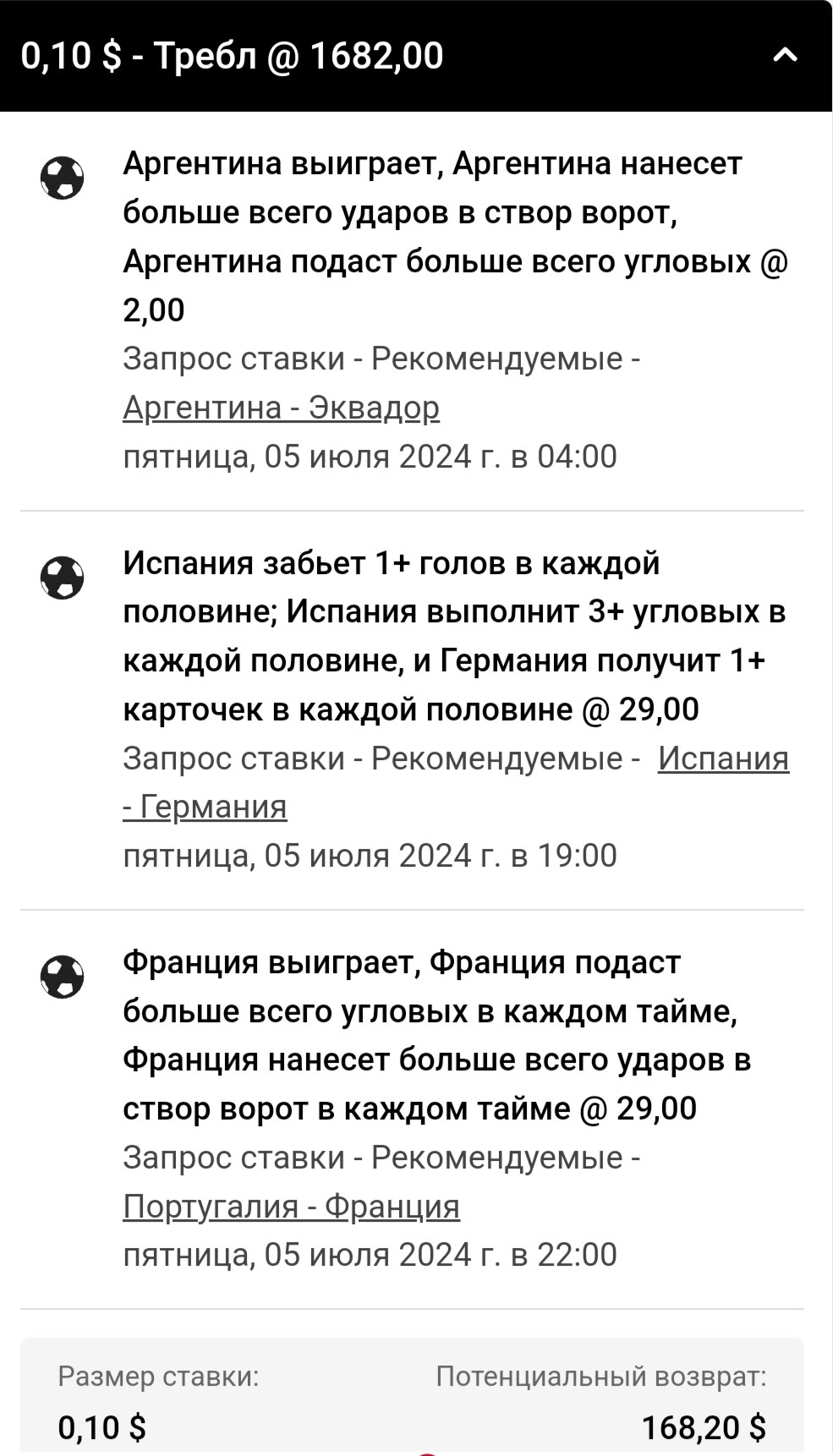Collapse the Требл bet slip chevron
The height and width of the screenshot is (1456, 833).
click(x=786, y=55)
